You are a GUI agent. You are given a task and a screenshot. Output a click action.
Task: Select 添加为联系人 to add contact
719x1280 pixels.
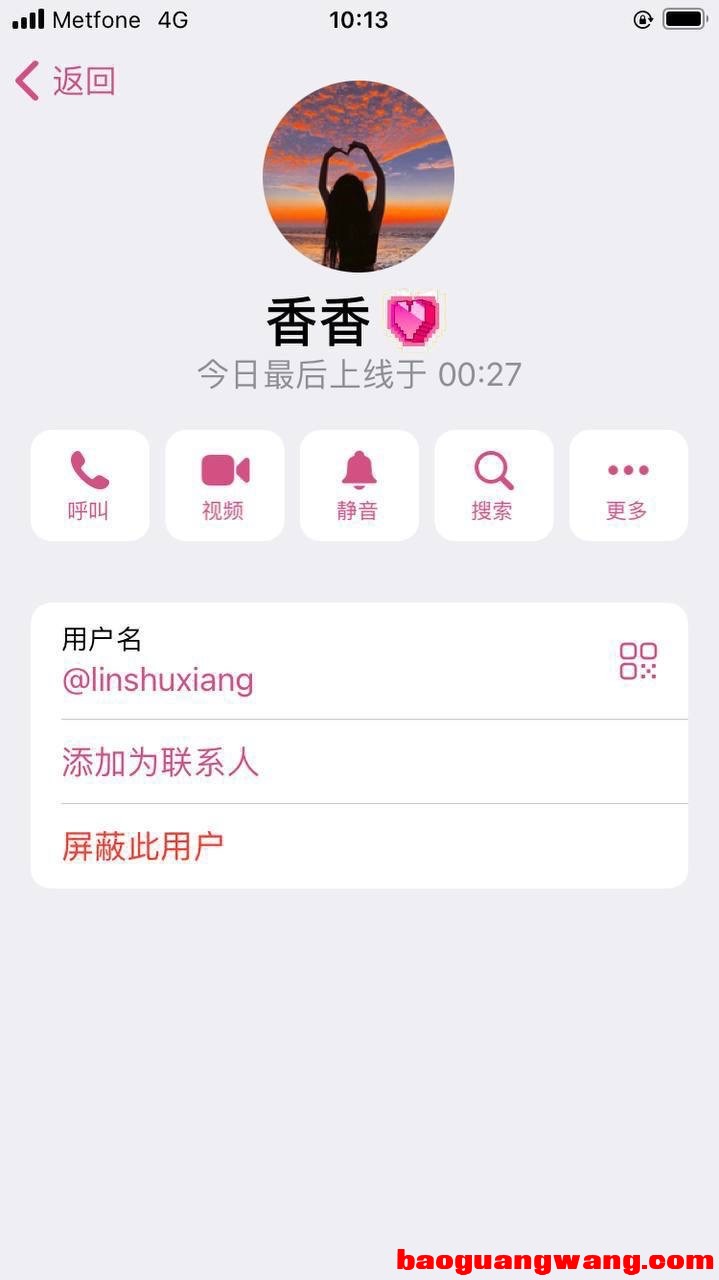click(161, 763)
